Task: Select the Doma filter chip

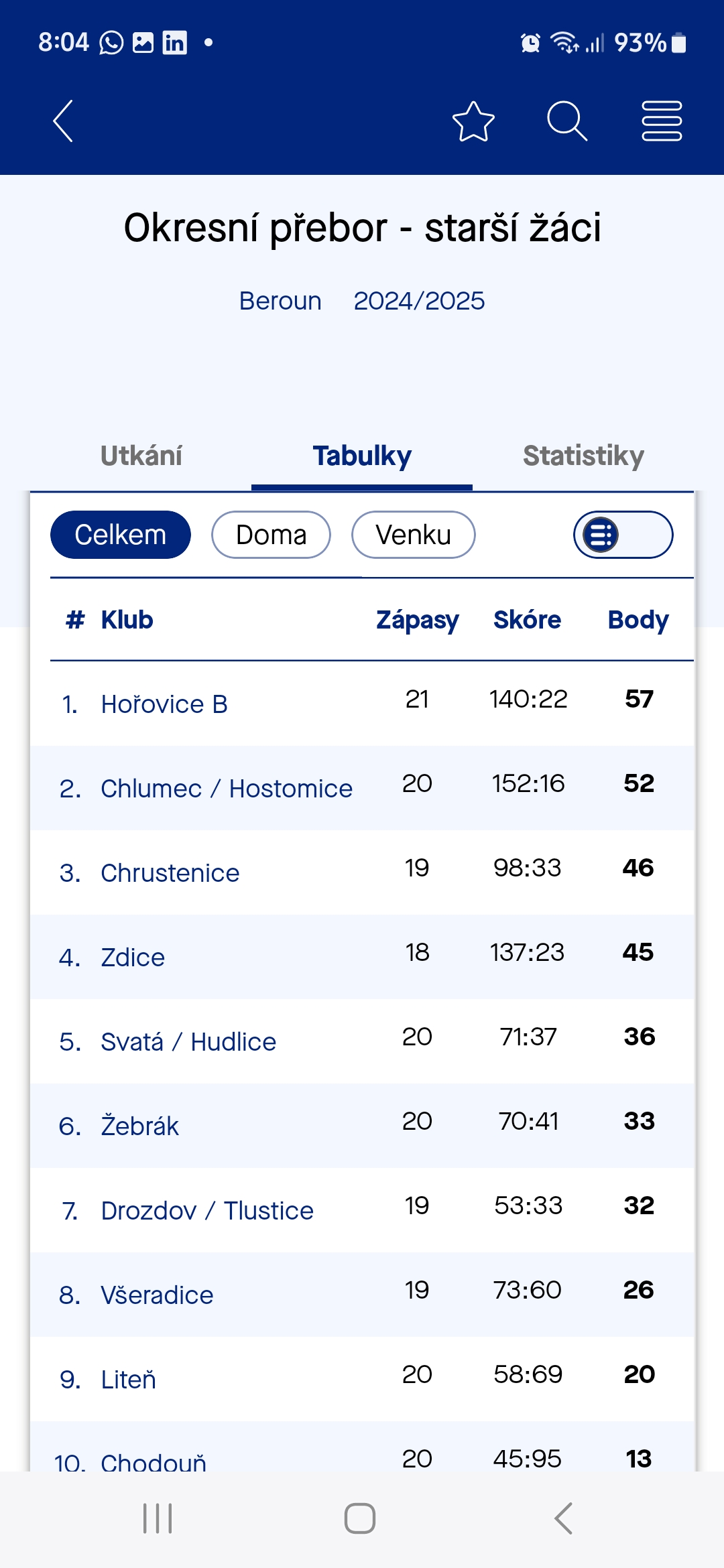Action: tap(271, 535)
